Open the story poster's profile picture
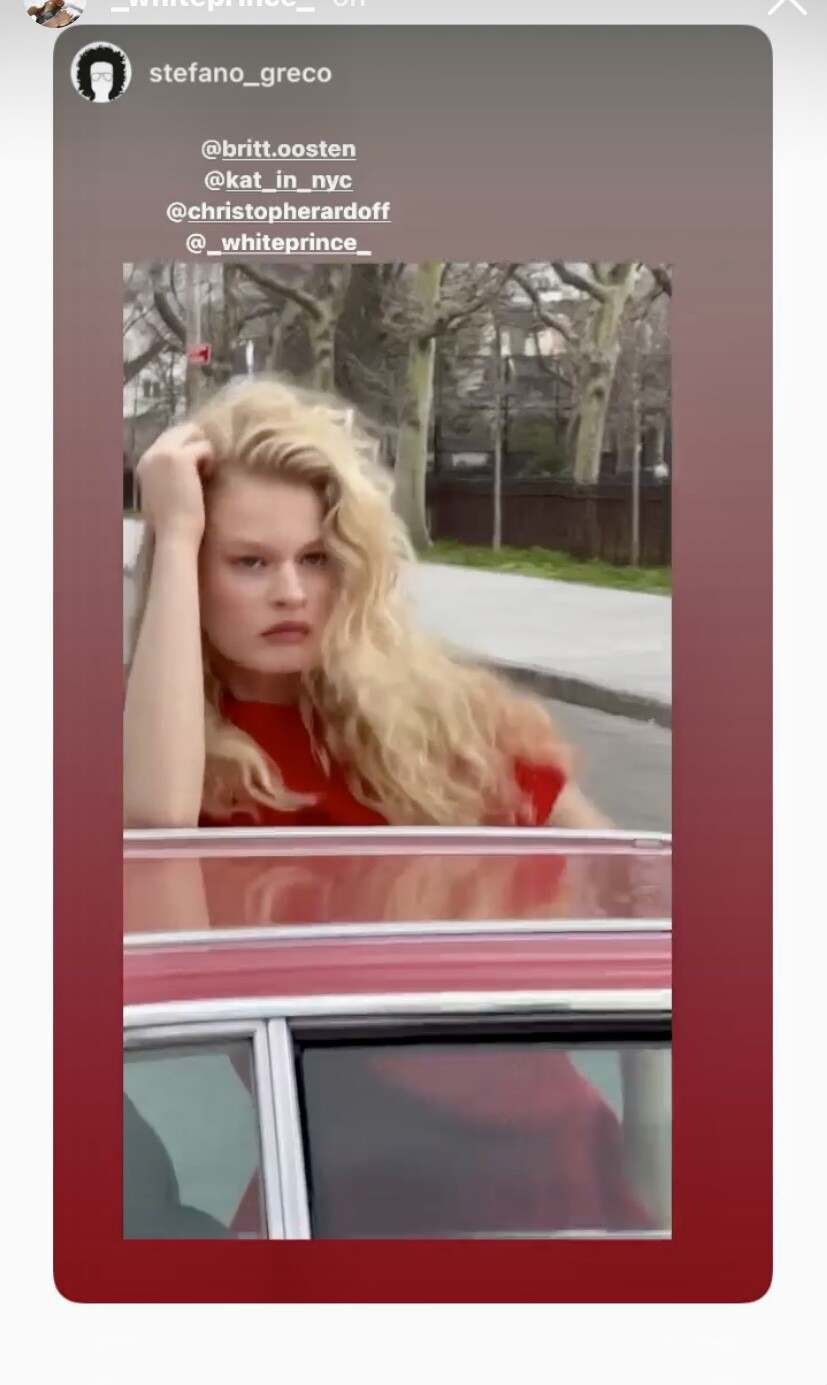The image size is (827, 1385). pos(55,9)
